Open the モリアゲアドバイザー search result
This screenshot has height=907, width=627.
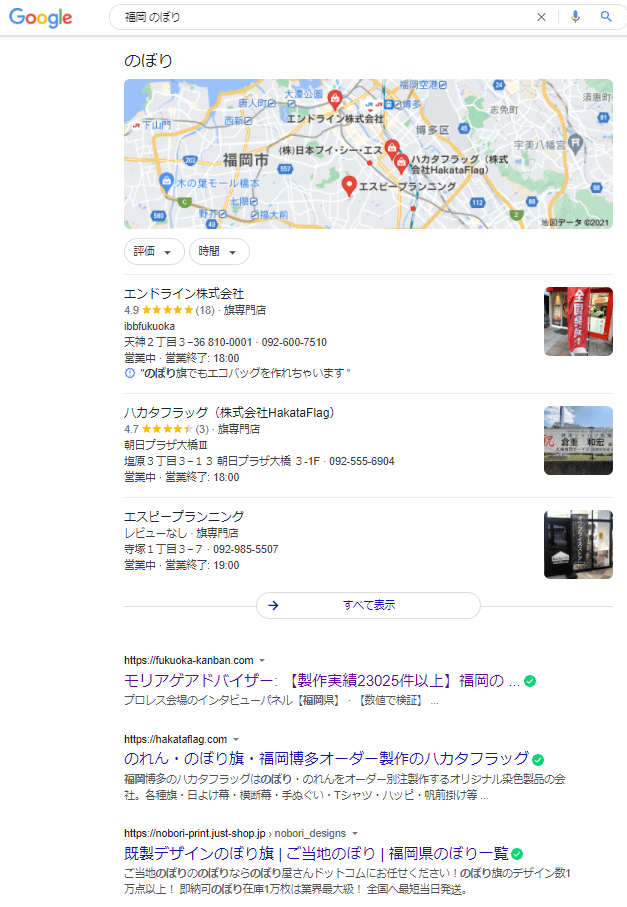[x=322, y=681]
